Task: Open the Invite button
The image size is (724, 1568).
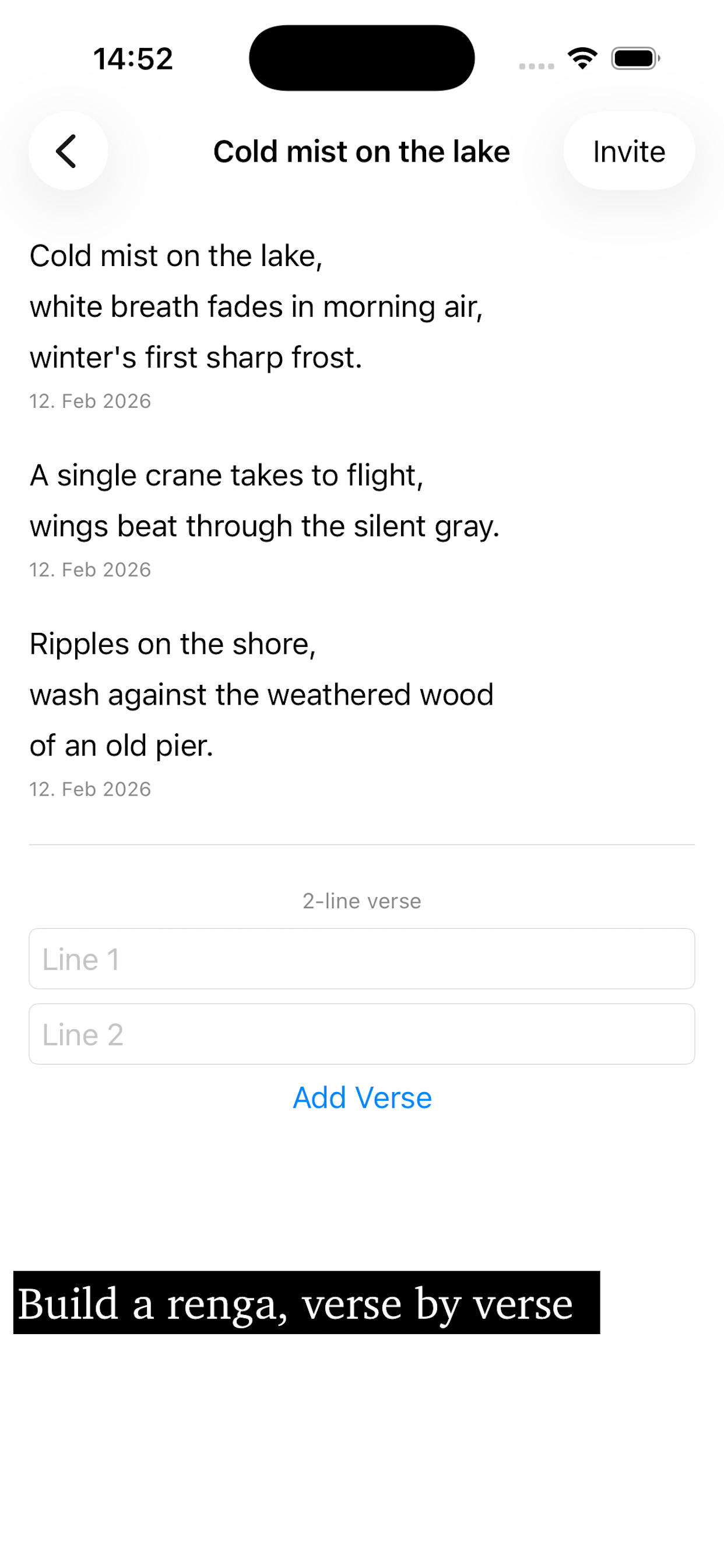Action: coord(628,151)
